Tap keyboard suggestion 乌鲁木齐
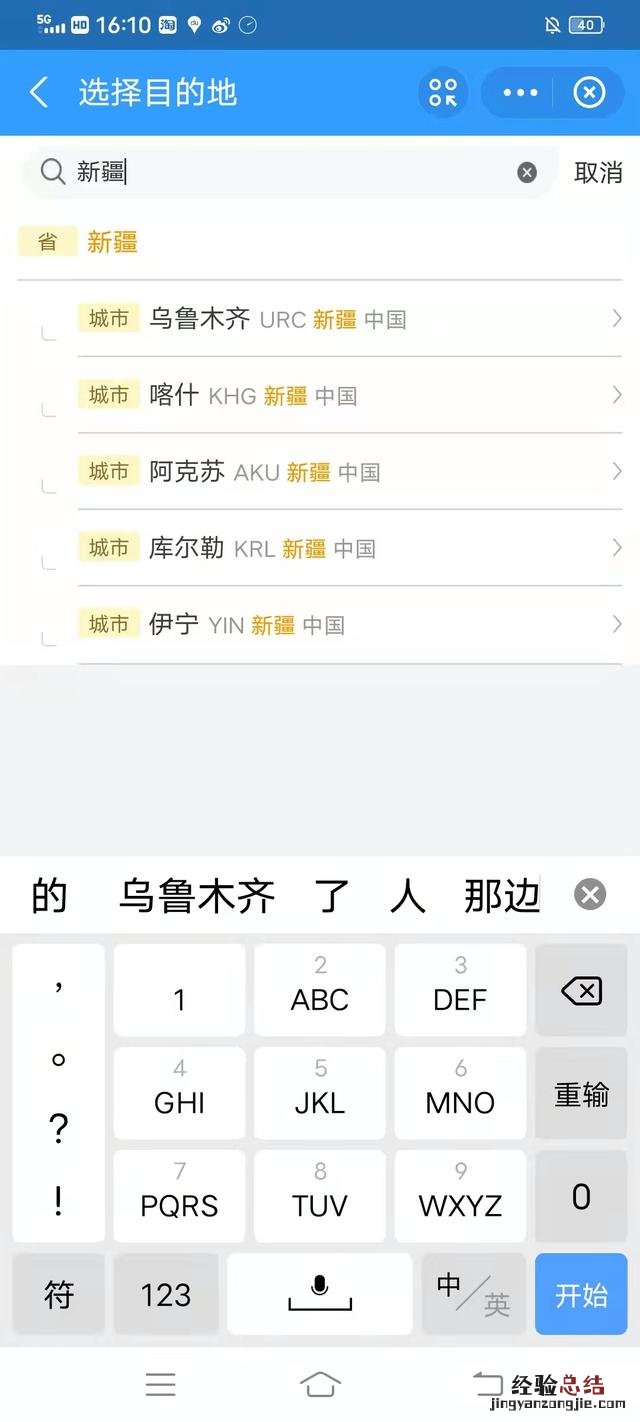This screenshot has width=640, height=1422. pos(197,895)
